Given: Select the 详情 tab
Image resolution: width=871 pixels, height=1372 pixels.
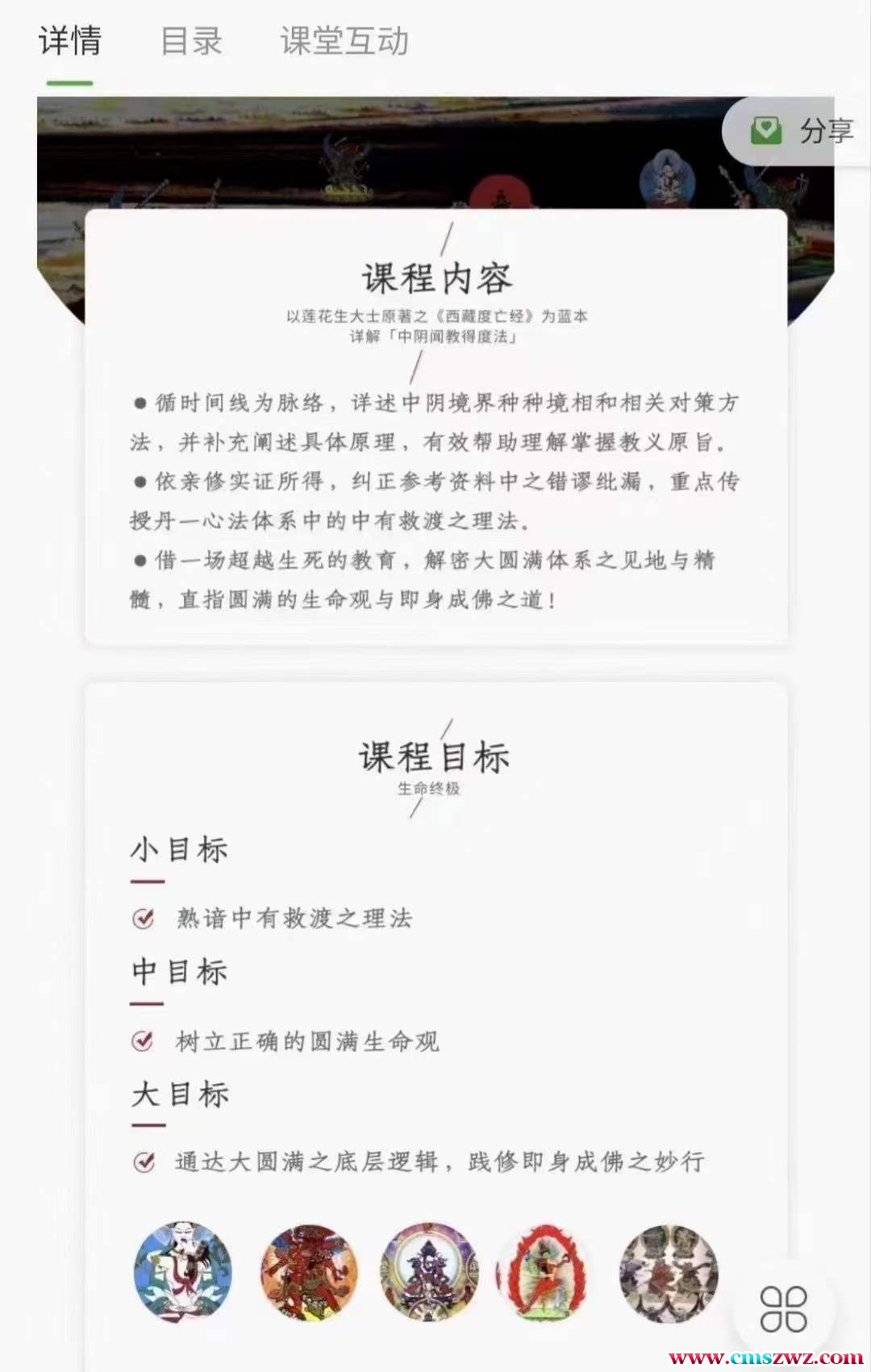Looking at the screenshot, I should pyautogui.click(x=70, y=41).
